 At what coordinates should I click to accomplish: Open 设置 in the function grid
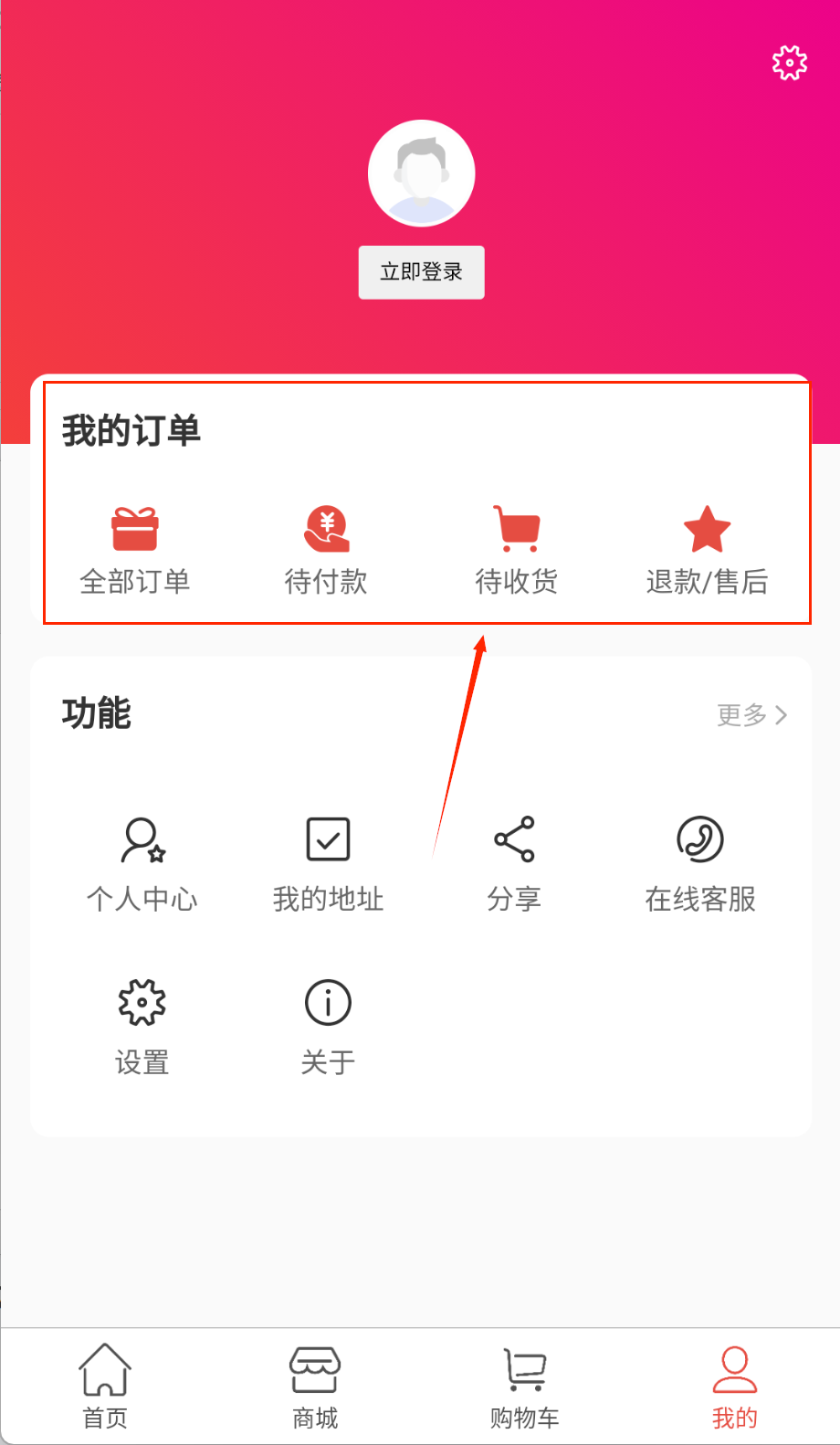tap(142, 1028)
